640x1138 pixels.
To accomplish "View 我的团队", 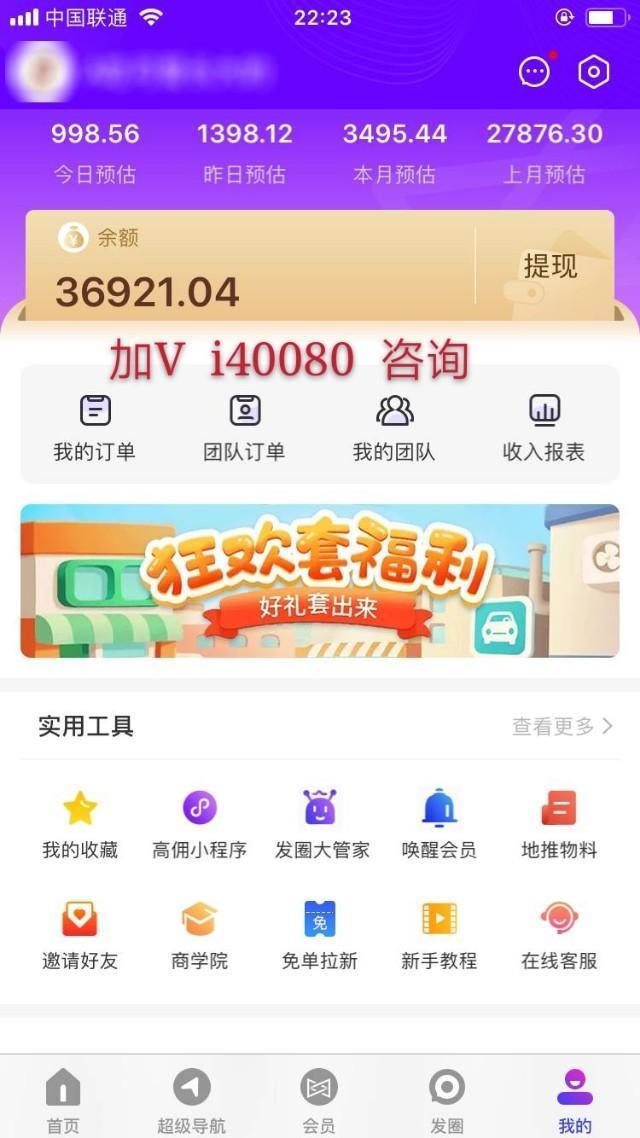I will (394, 428).
